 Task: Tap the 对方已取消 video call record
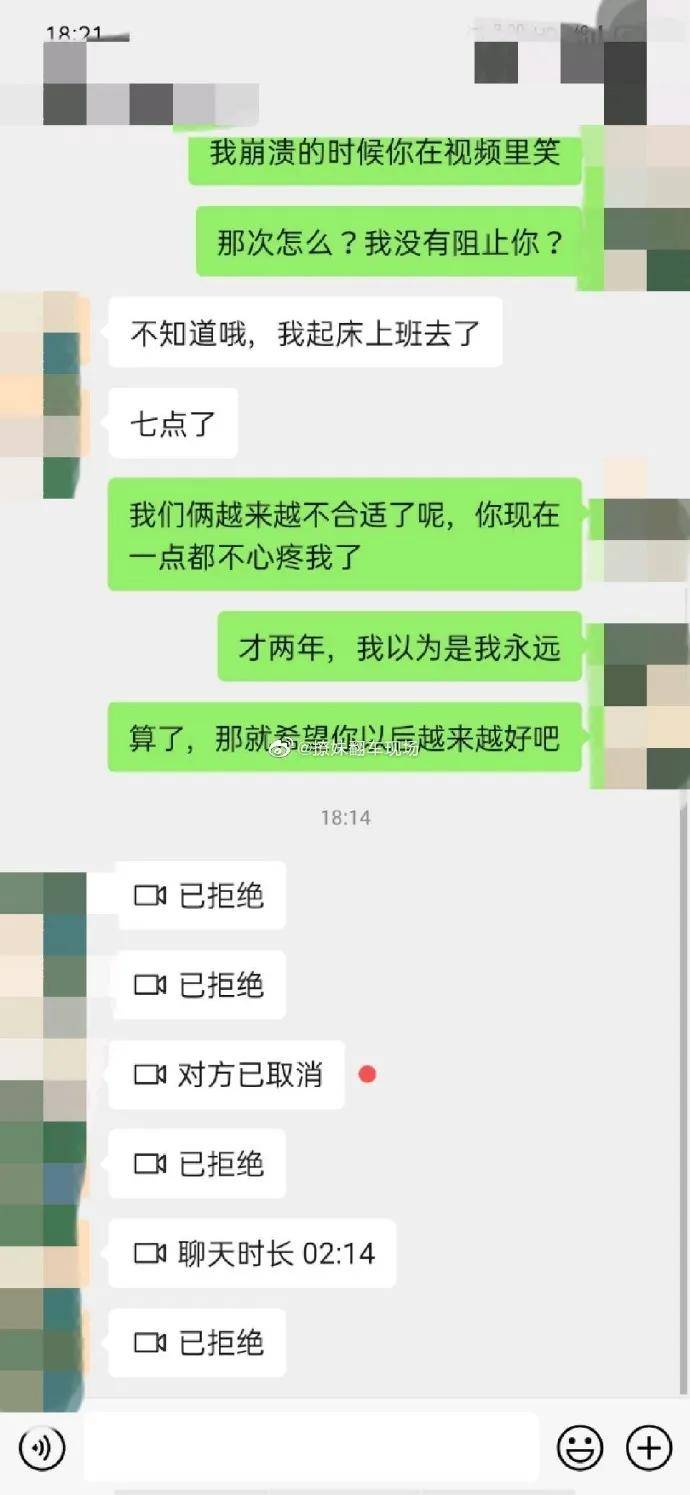pyautogui.click(x=227, y=1075)
